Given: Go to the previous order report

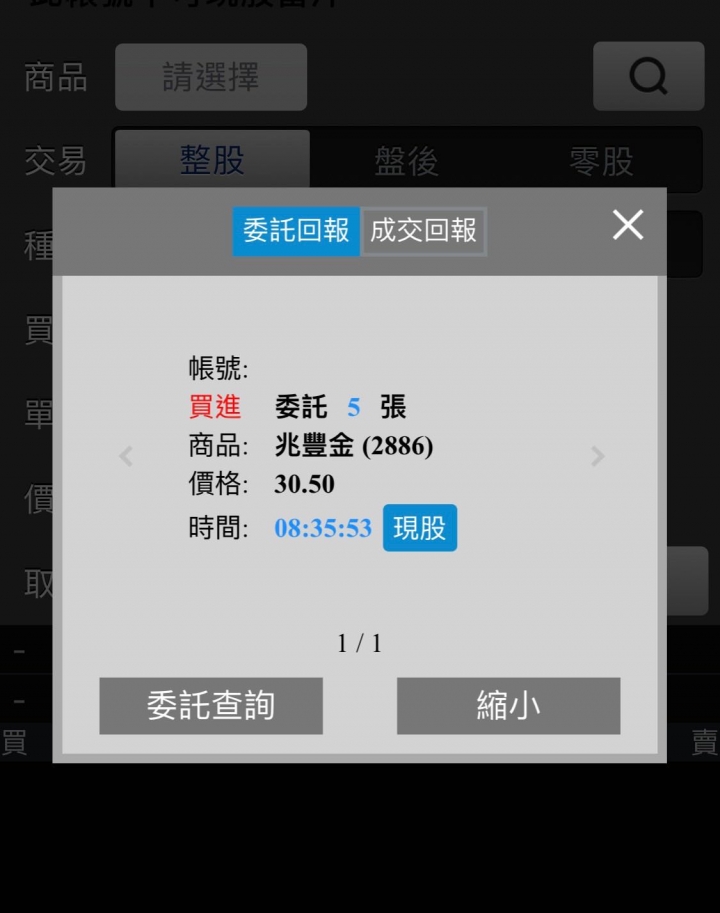Looking at the screenshot, I should click(126, 457).
